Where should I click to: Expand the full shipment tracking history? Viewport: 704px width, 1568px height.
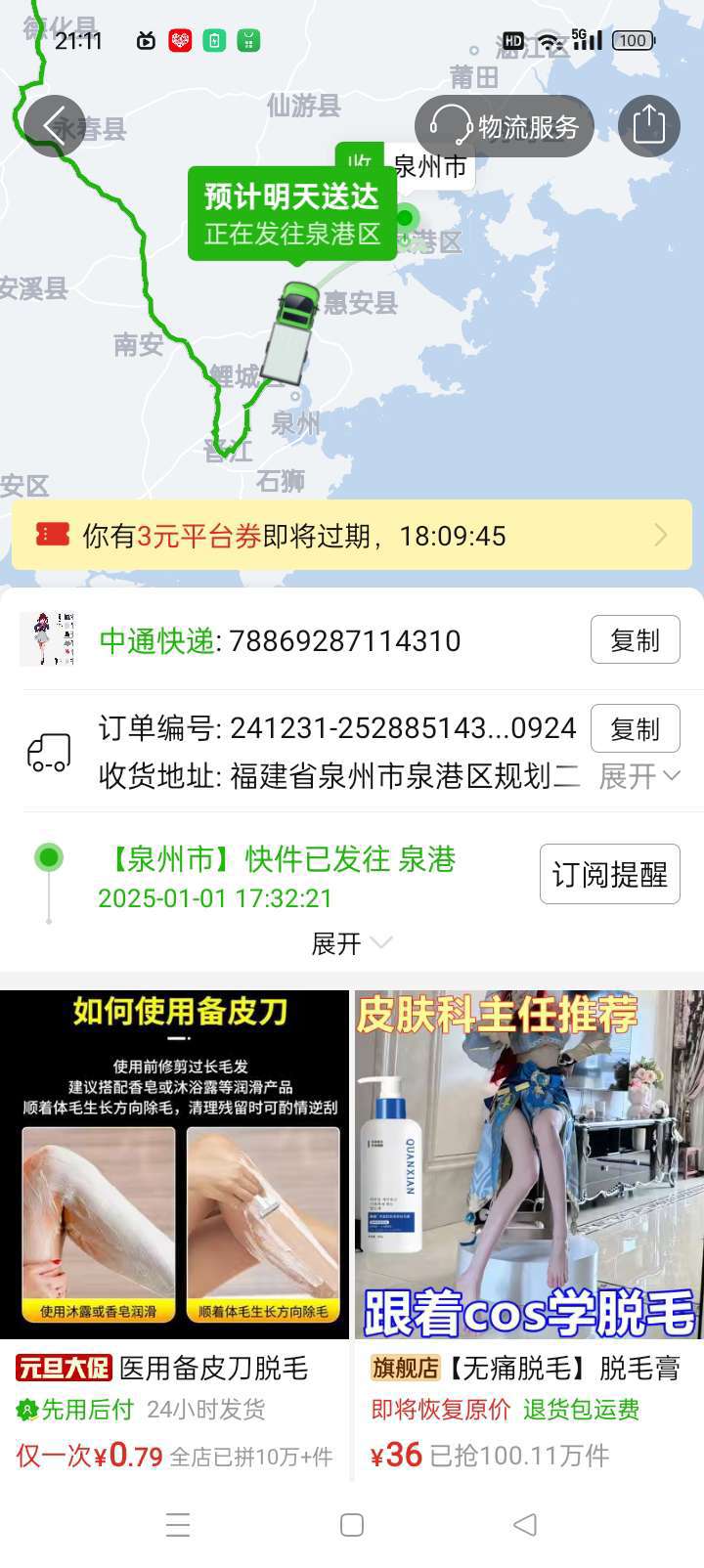(x=351, y=943)
